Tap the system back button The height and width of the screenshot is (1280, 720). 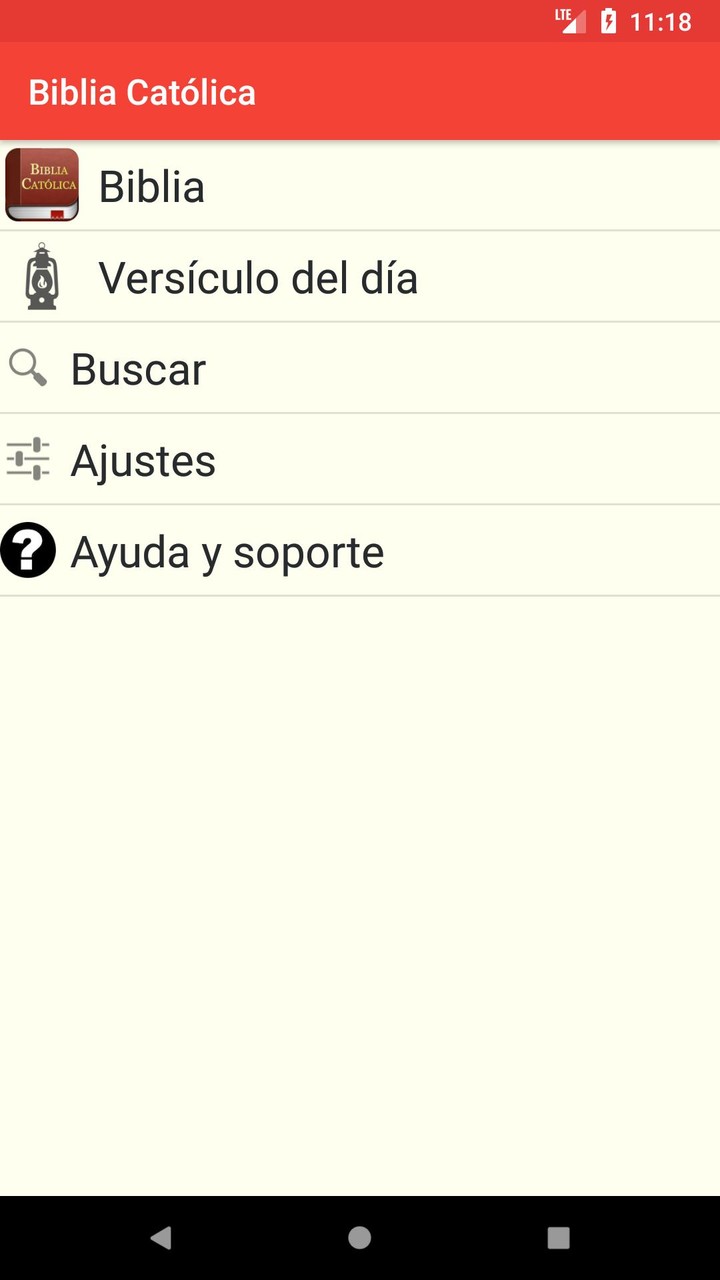click(x=160, y=1238)
